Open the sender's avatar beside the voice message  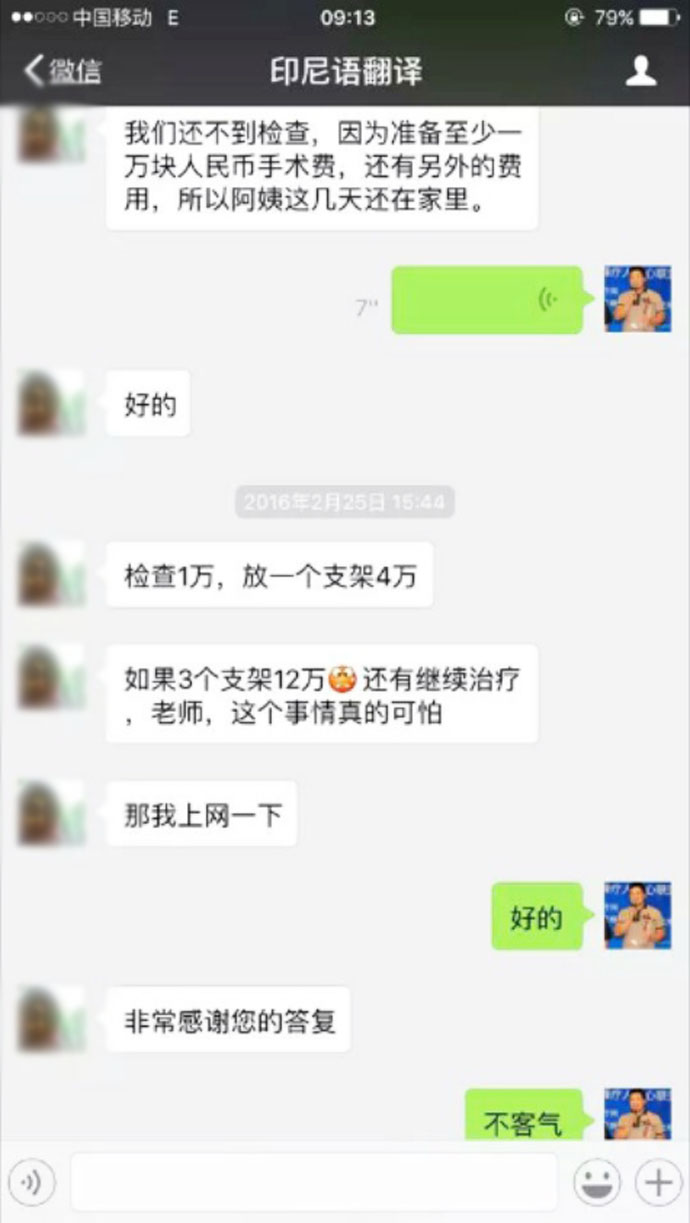pos(637,299)
